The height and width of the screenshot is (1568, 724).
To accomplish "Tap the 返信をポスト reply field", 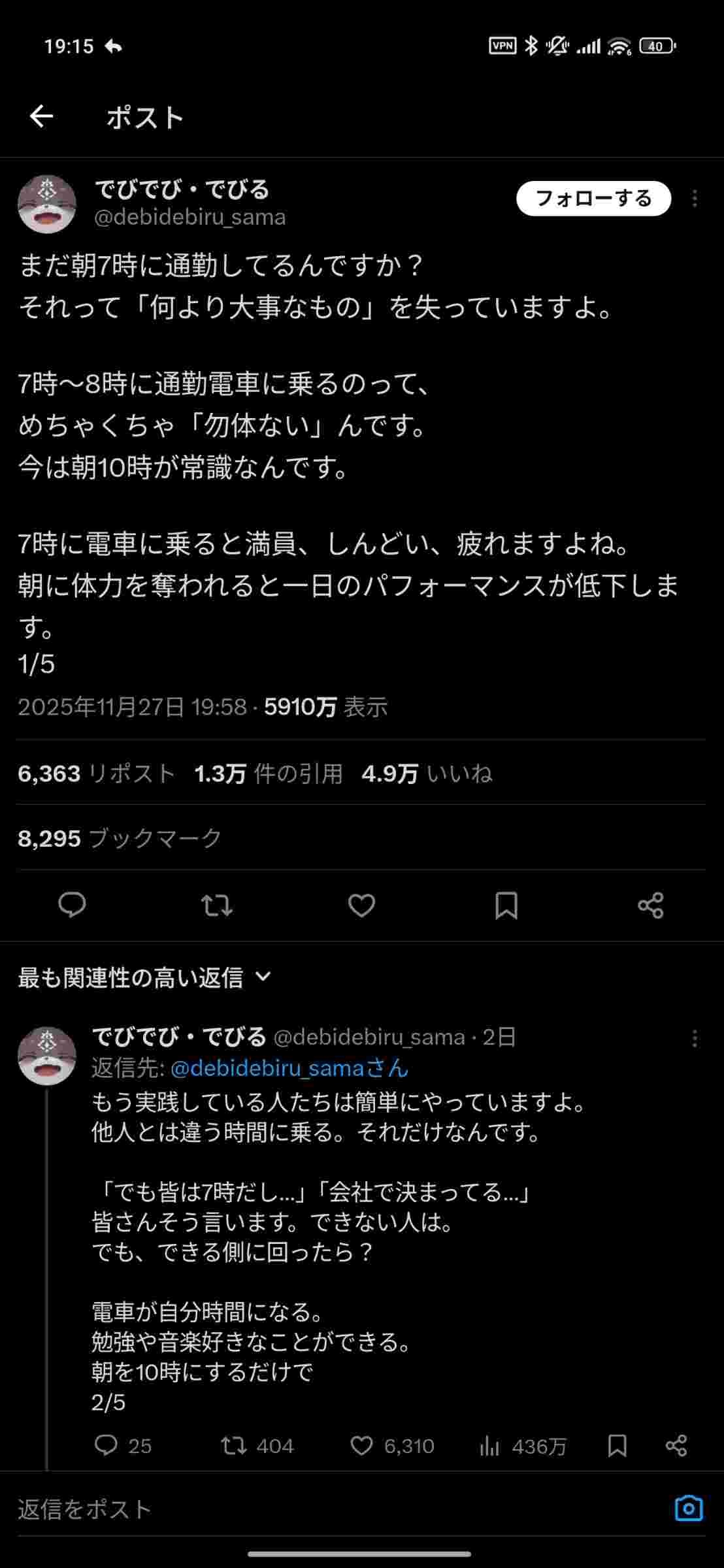I will pos(327,1509).
